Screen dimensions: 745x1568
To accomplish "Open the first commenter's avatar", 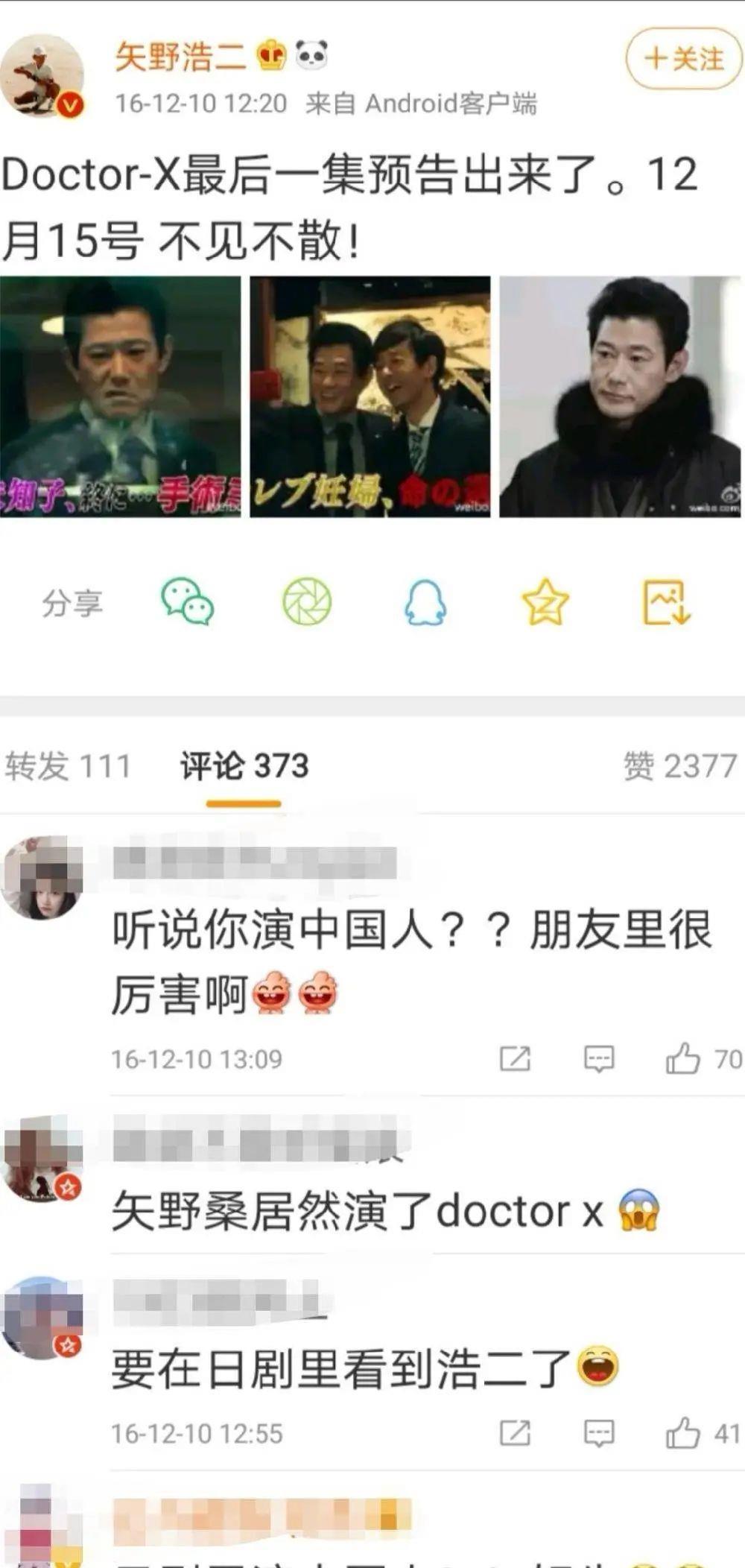I will click(x=42, y=879).
